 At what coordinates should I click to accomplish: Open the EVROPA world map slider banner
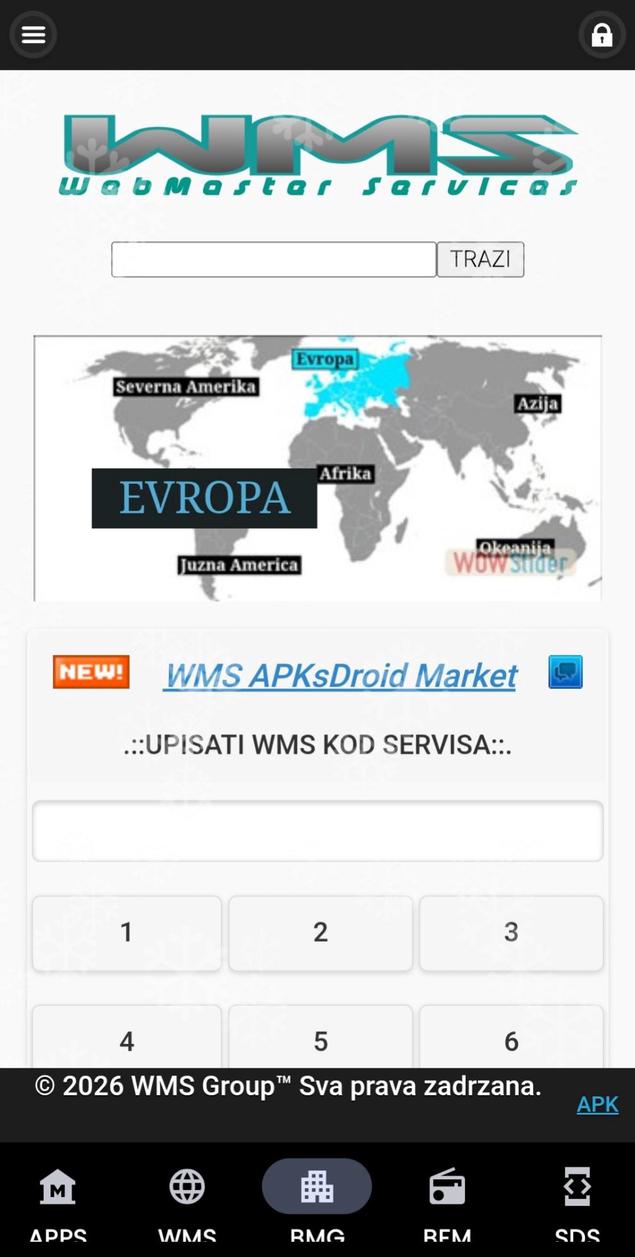coord(317,468)
